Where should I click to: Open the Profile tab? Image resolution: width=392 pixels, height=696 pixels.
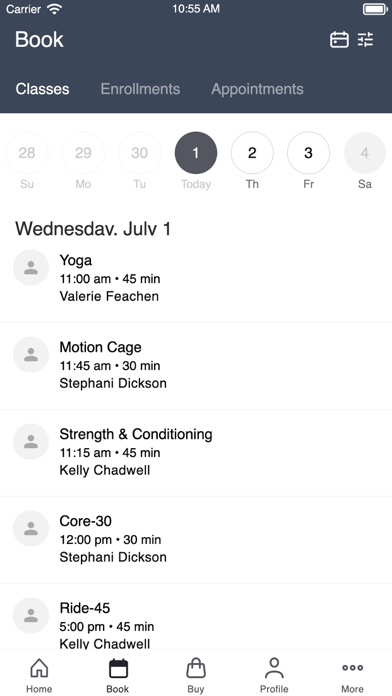click(274, 675)
